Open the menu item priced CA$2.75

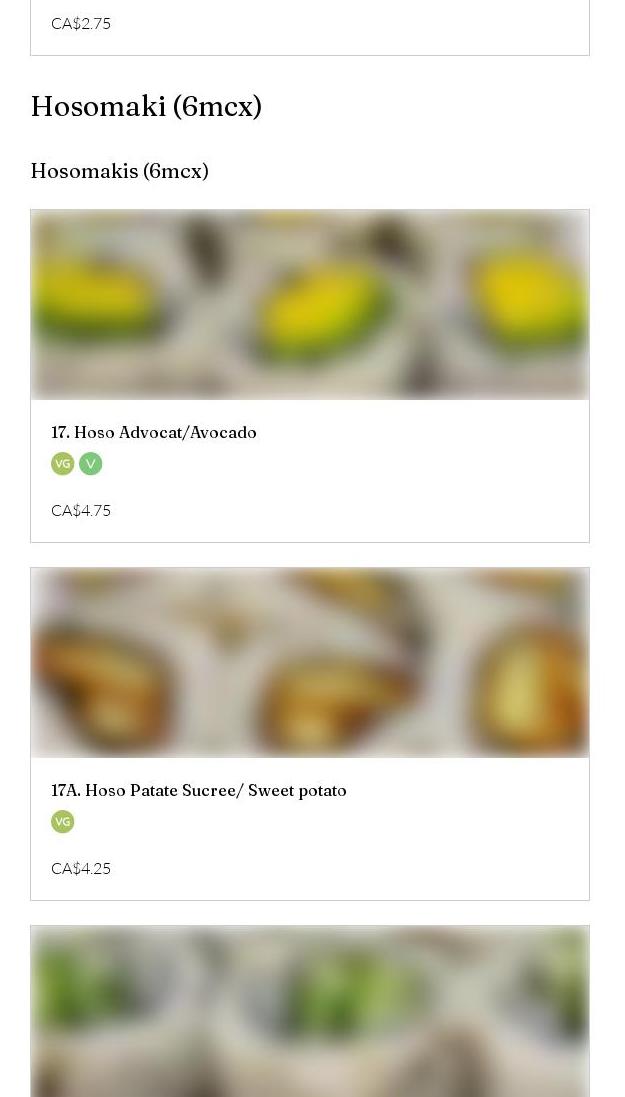309,25
